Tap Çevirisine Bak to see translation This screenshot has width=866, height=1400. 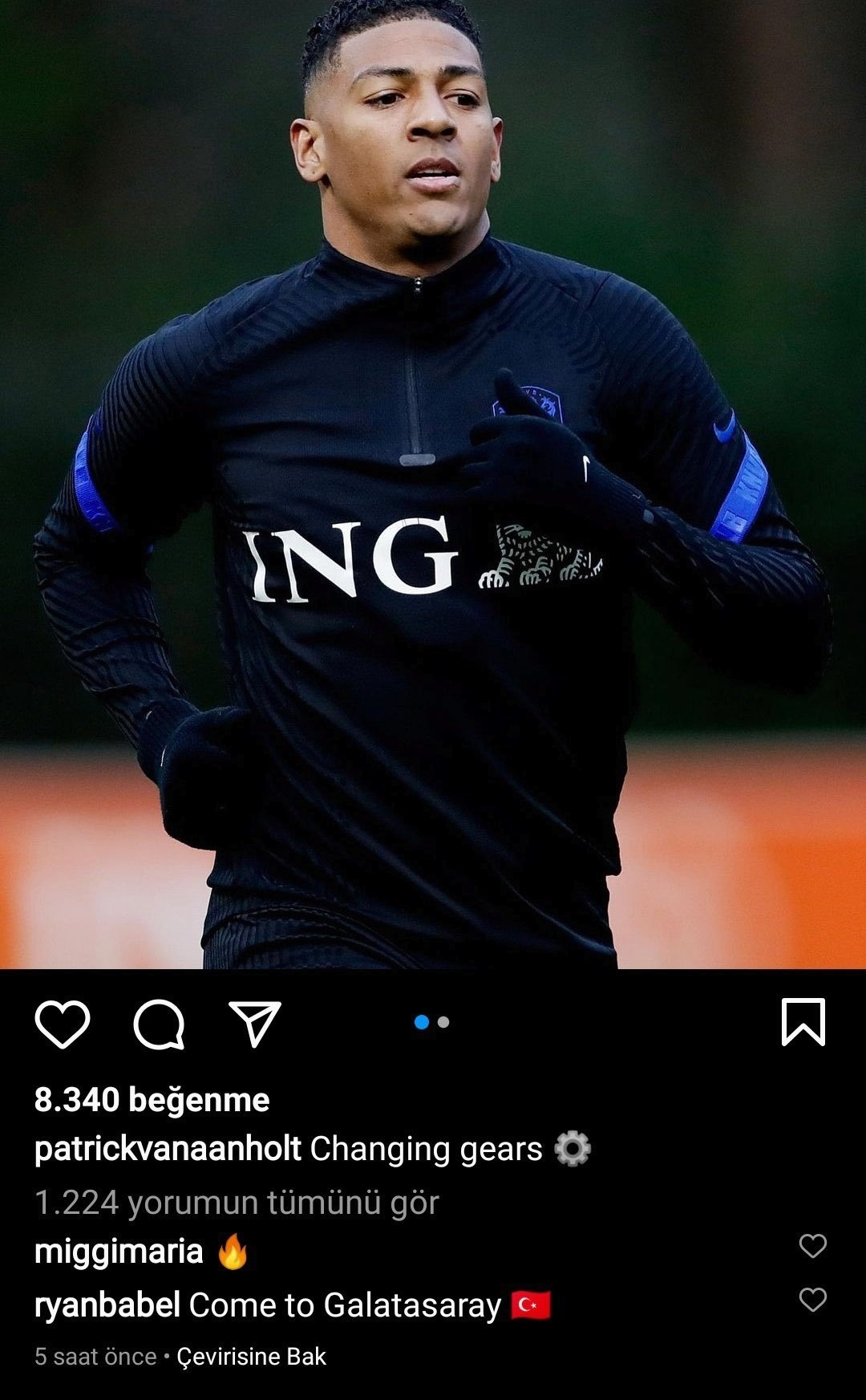pyautogui.click(x=251, y=1357)
